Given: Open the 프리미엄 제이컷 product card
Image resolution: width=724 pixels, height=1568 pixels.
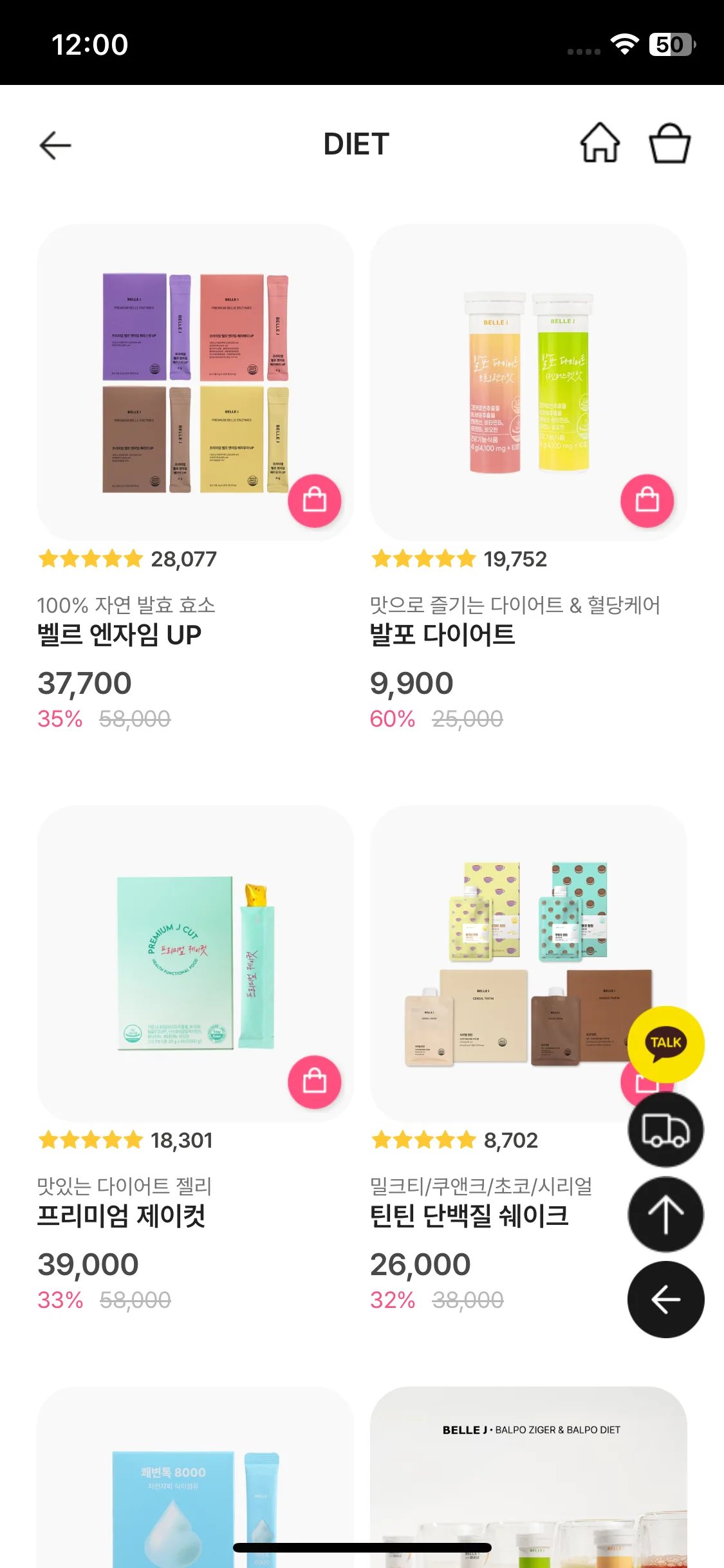Looking at the screenshot, I should pyautogui.click(x=195, y=964).
